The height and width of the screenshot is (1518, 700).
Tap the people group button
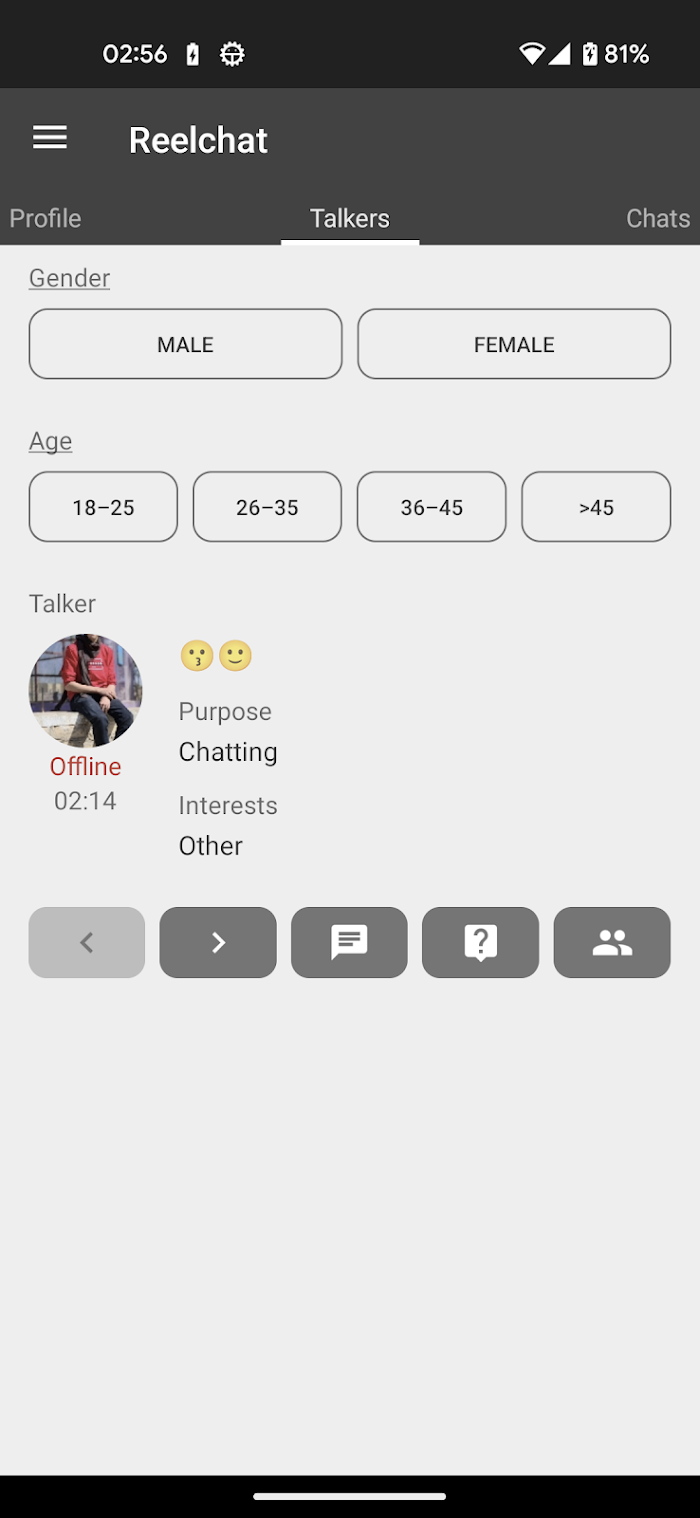[x=612, y=942]
